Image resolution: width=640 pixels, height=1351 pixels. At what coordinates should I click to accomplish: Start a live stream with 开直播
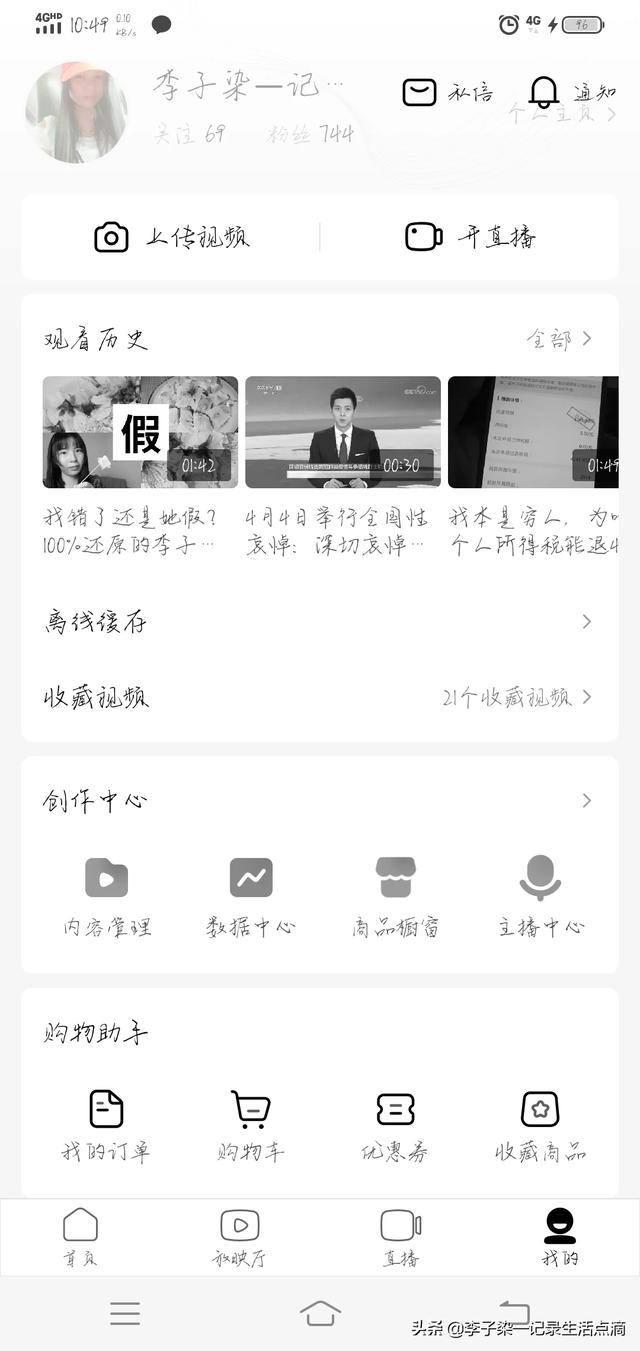470,237
